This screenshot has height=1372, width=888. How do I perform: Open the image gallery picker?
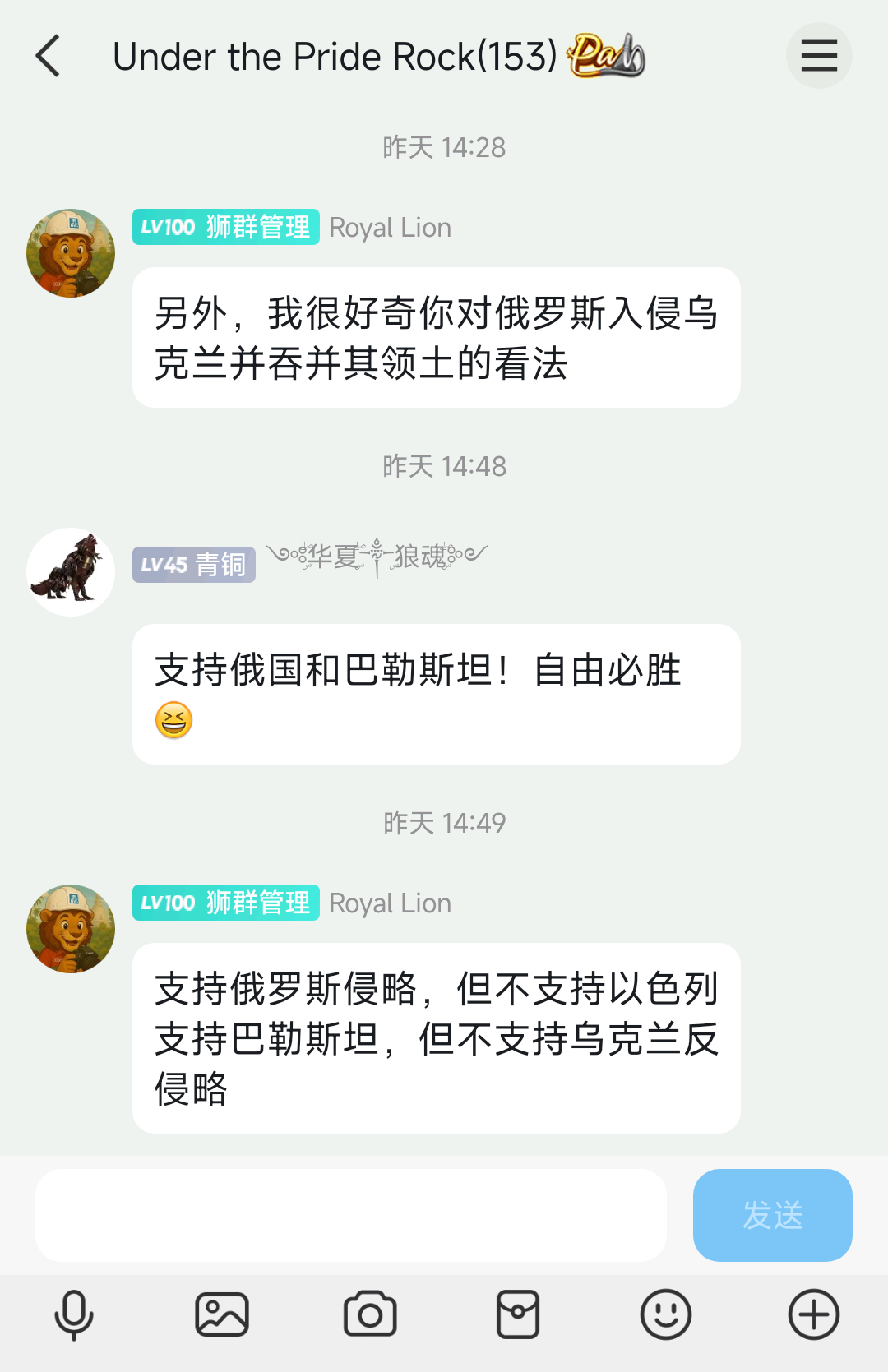[x=222, y=1314]
